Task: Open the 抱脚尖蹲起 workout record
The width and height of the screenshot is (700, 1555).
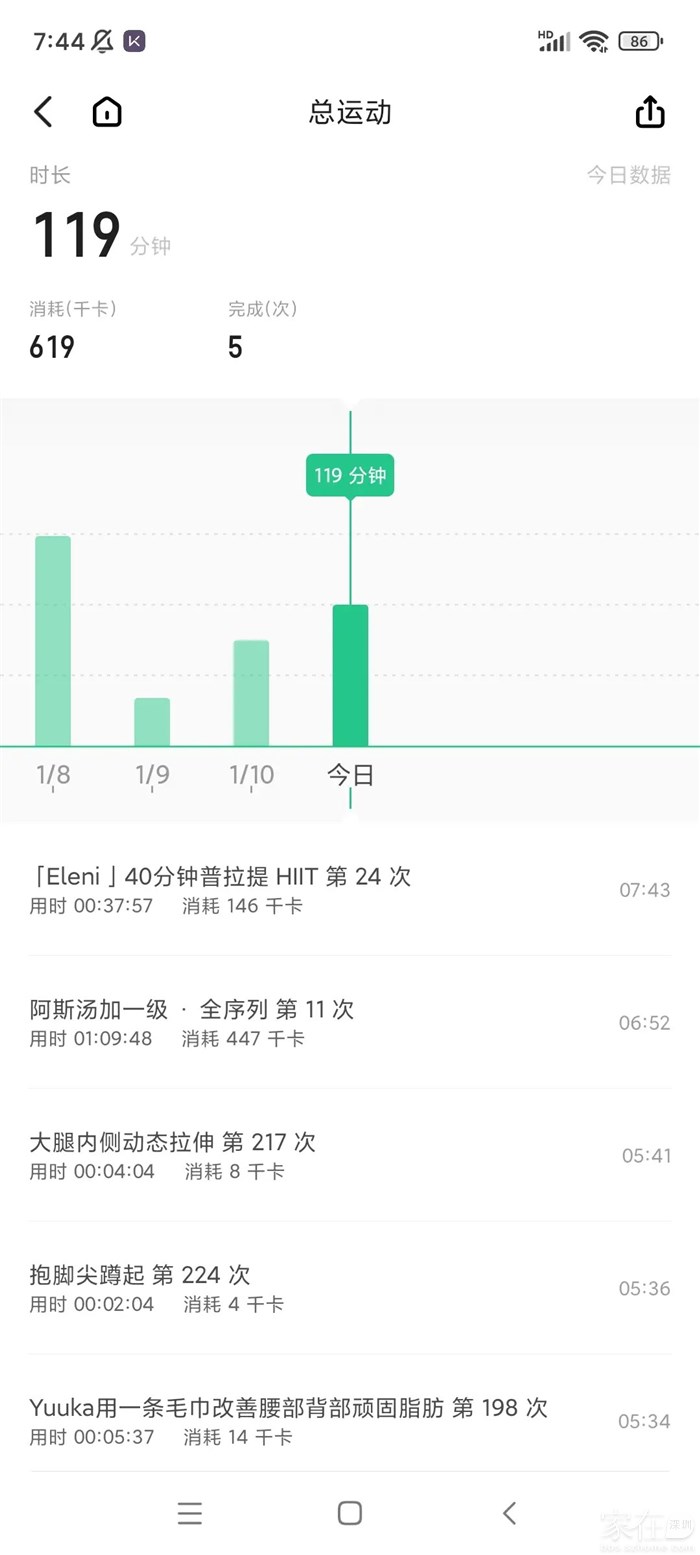Action: (x=350, y=1288)
